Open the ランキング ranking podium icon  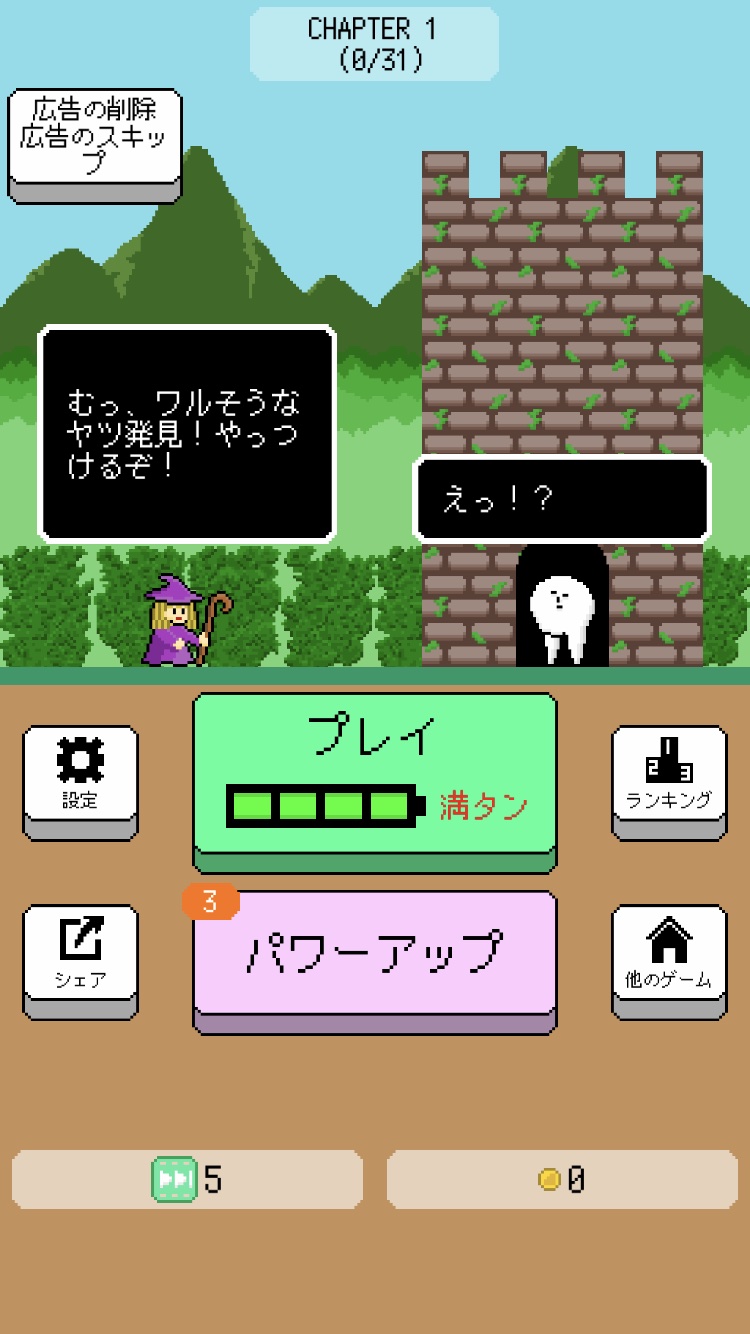click(x=668, y=781)
